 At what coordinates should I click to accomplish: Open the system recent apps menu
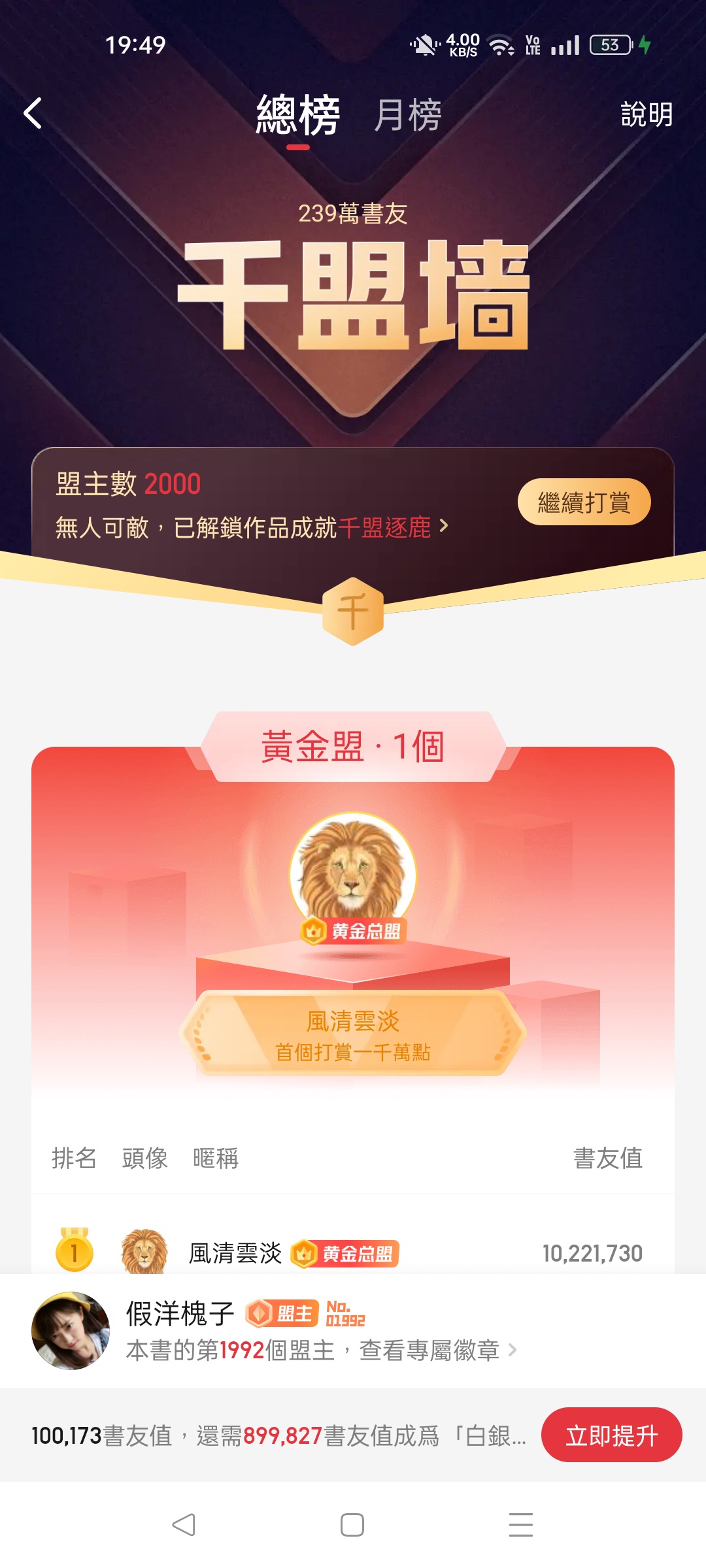click(x=520, y=1525)
